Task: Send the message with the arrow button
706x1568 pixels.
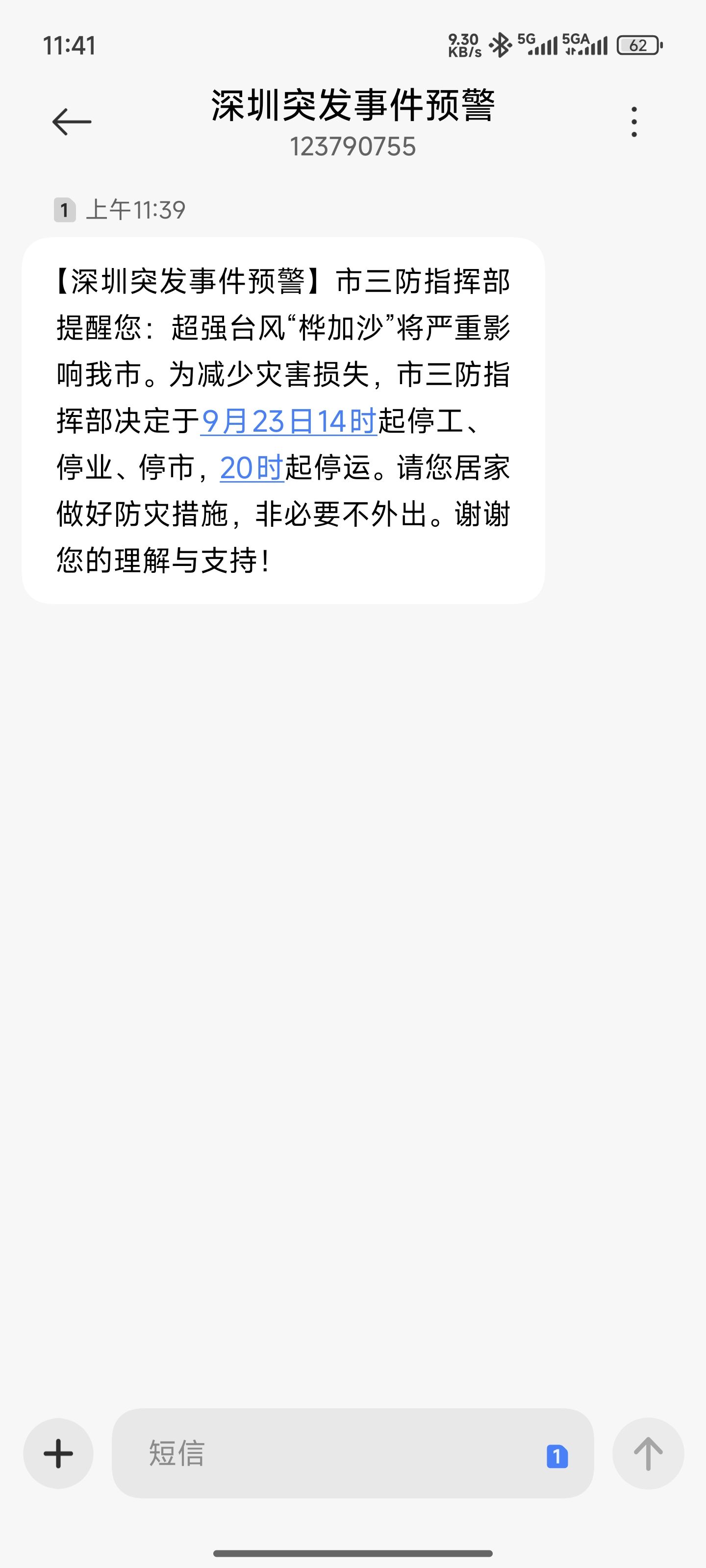Action: pyautogui.click(x=648, y=1453)
